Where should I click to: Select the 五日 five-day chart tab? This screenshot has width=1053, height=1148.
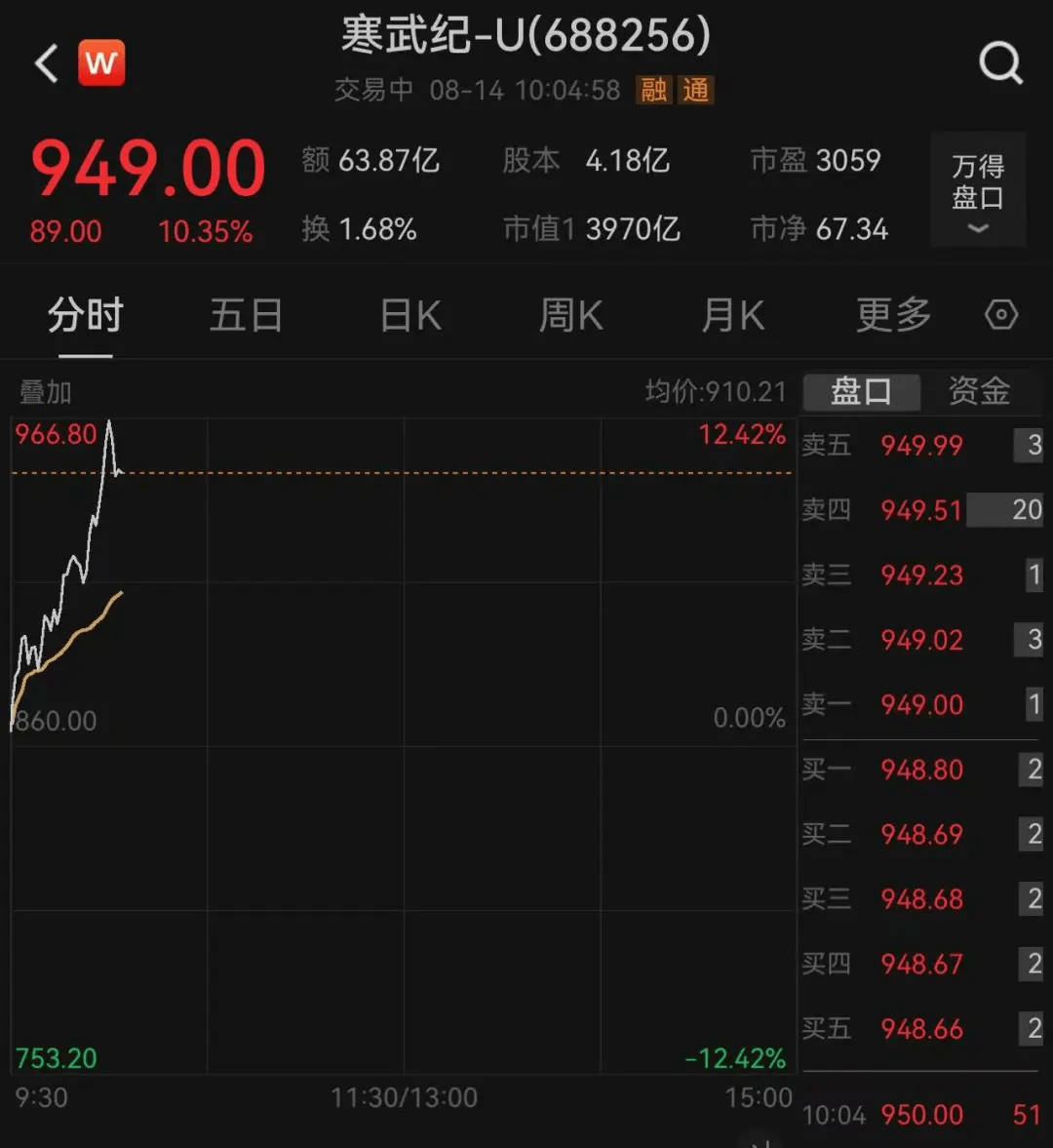[x=246, y=314]
